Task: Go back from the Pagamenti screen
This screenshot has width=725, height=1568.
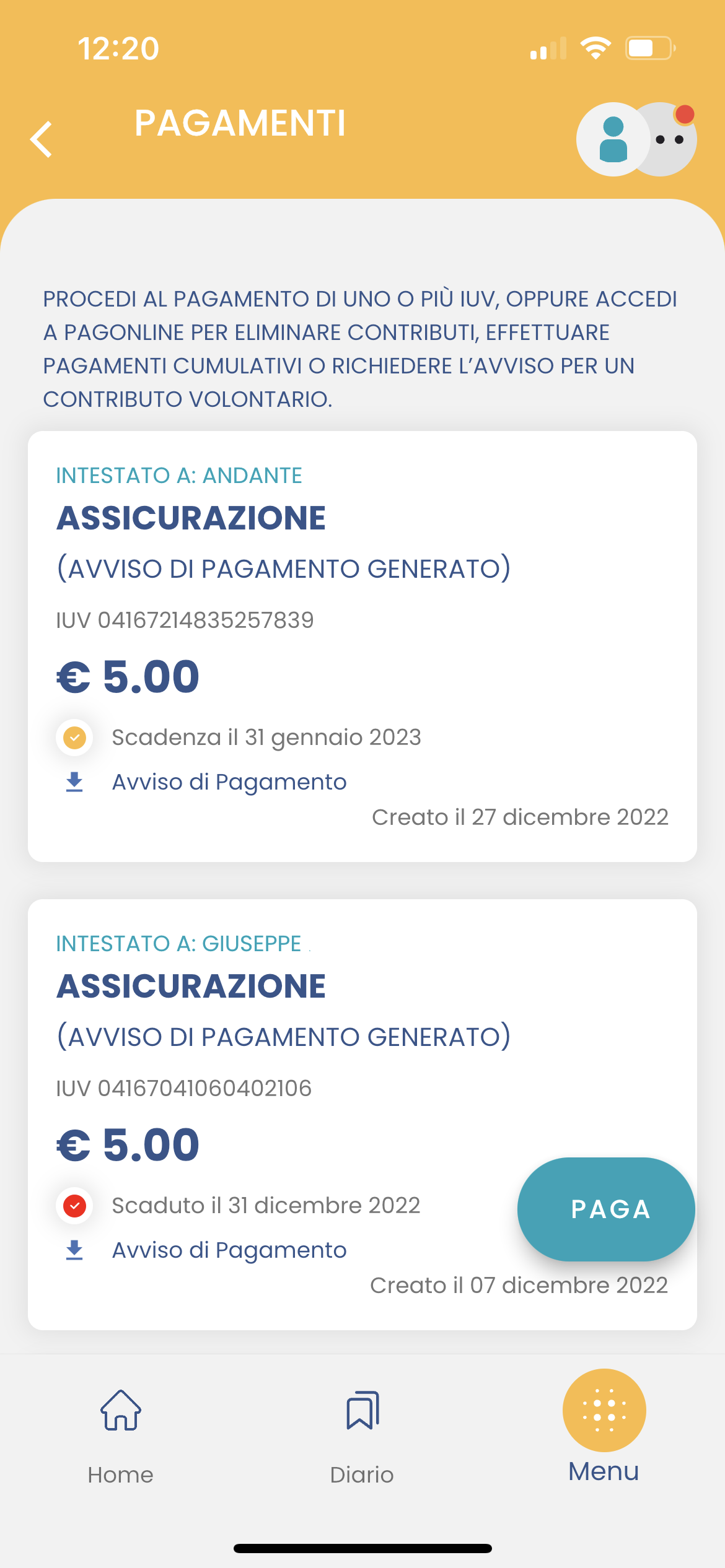Action: tap(42, 139)
